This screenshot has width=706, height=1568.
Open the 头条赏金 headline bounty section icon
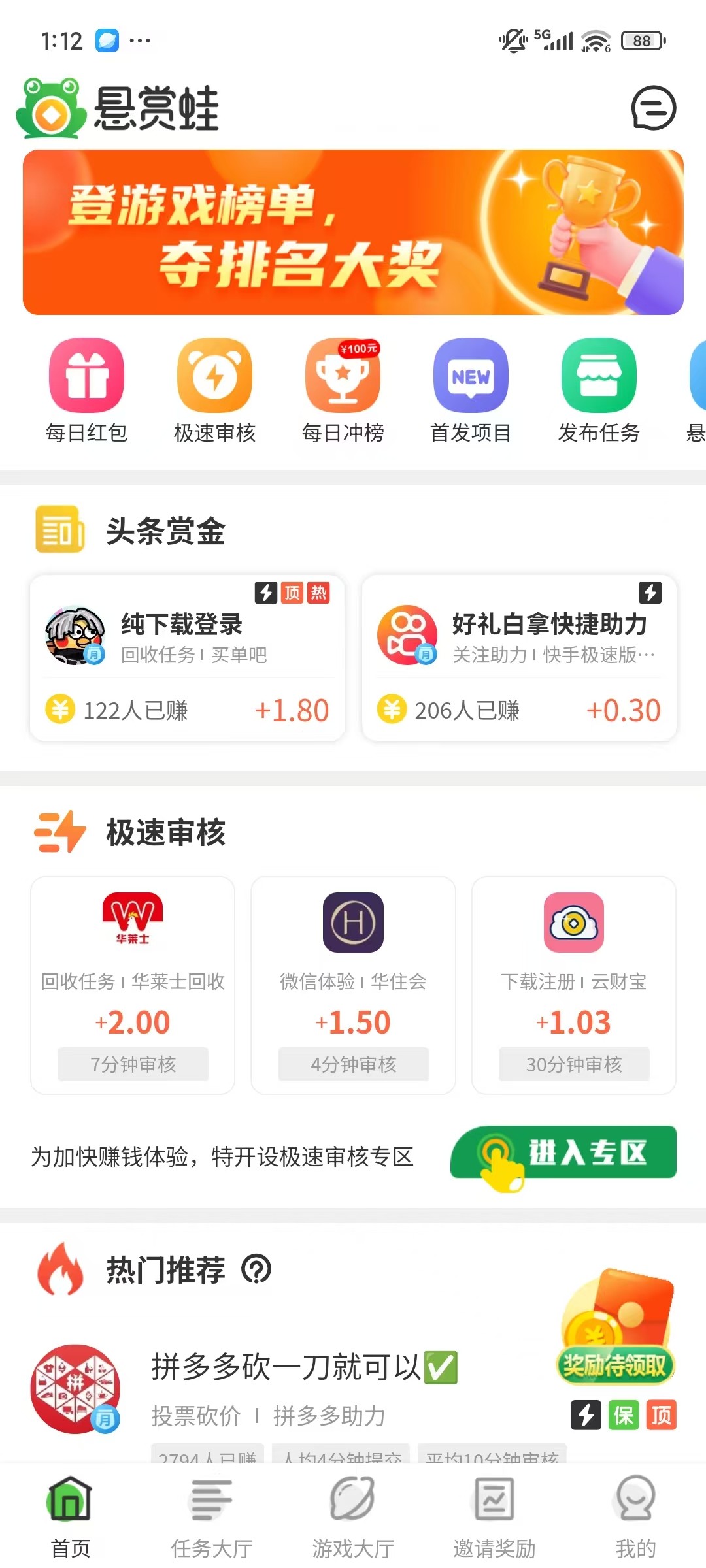59,531
